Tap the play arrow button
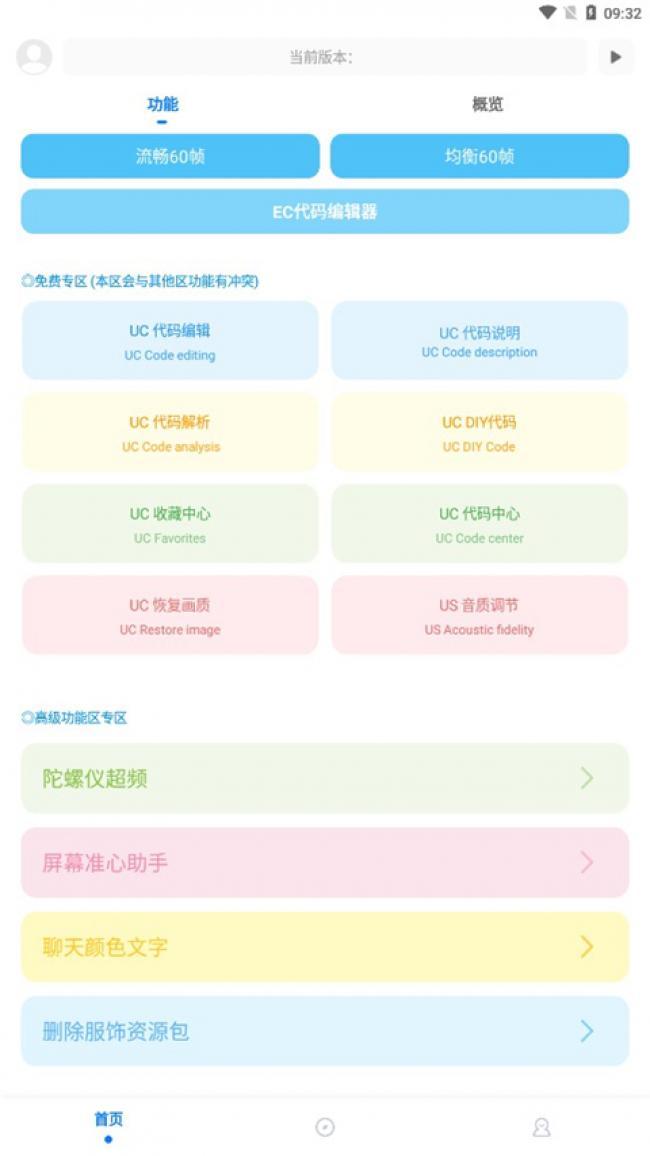 point(615,57)
